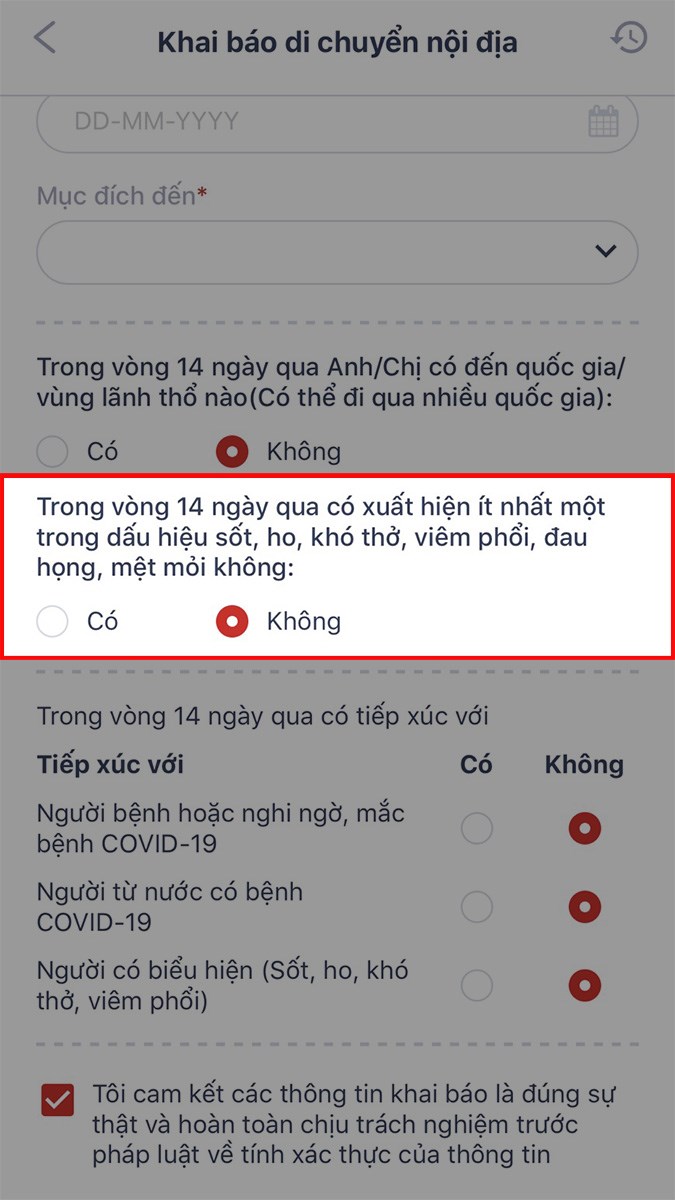Open declaration history clock icon
The height and width of the screenshot is (1200, 675).
click(x=629, y=38)
